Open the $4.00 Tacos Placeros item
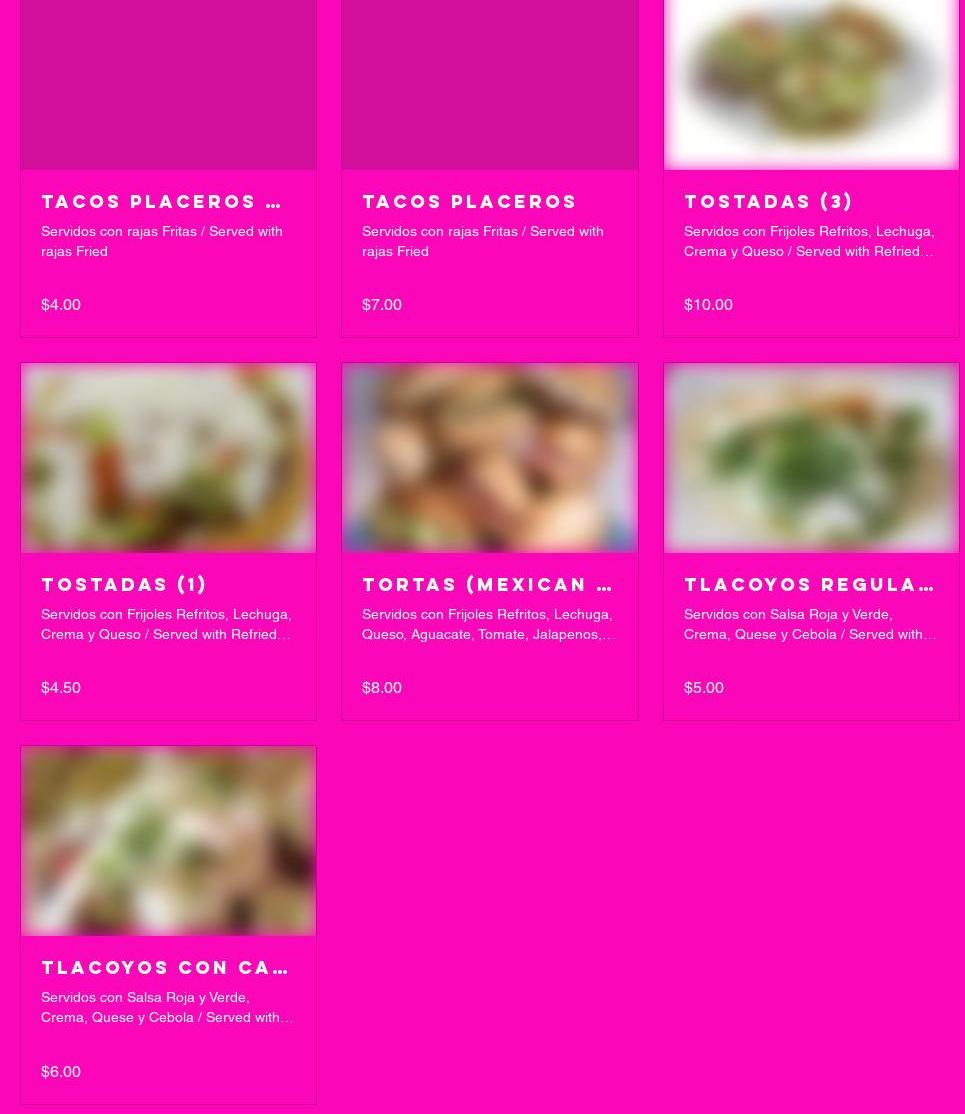965x1114 pixels. 168,168
